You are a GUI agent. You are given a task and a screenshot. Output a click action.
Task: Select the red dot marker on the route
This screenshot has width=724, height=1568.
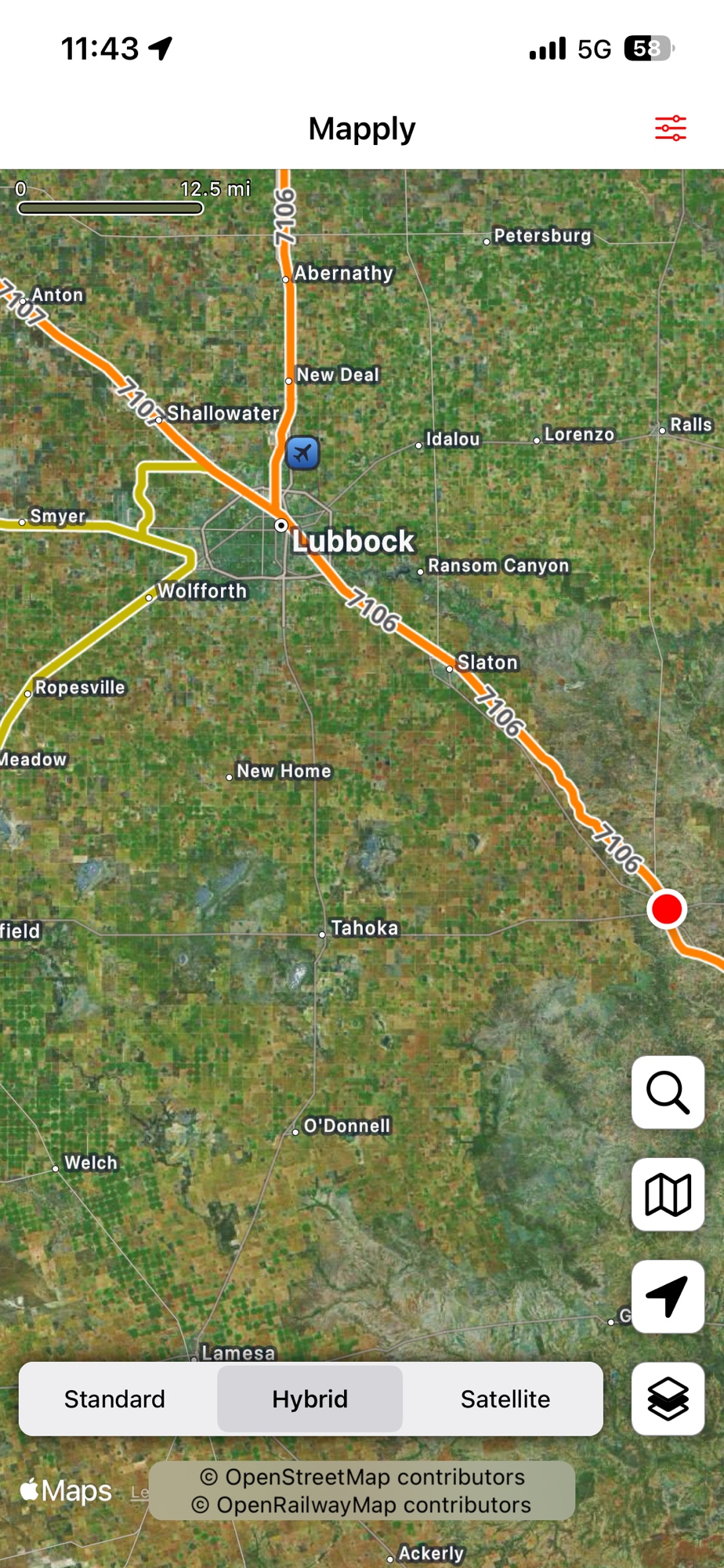pyautogui.click(x=667, y=909)
